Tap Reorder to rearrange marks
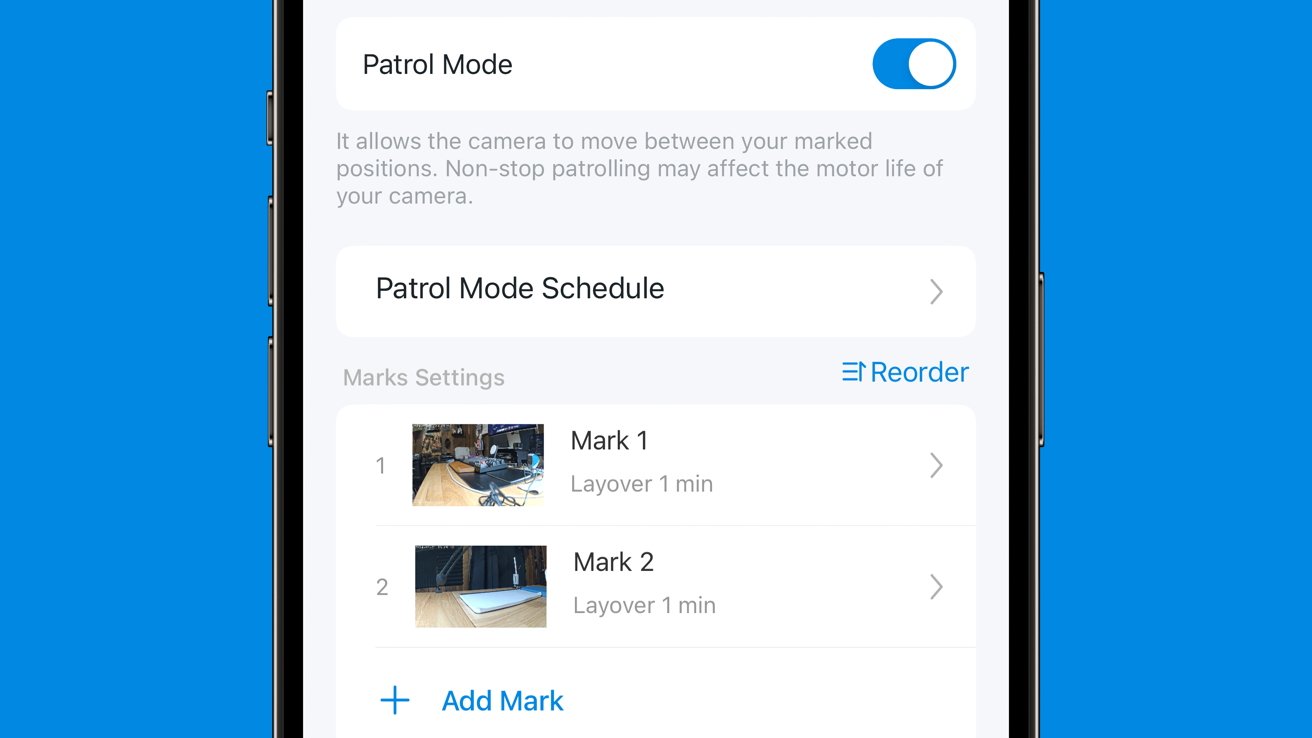1312x738 pixels. click(x=905, y=372)
